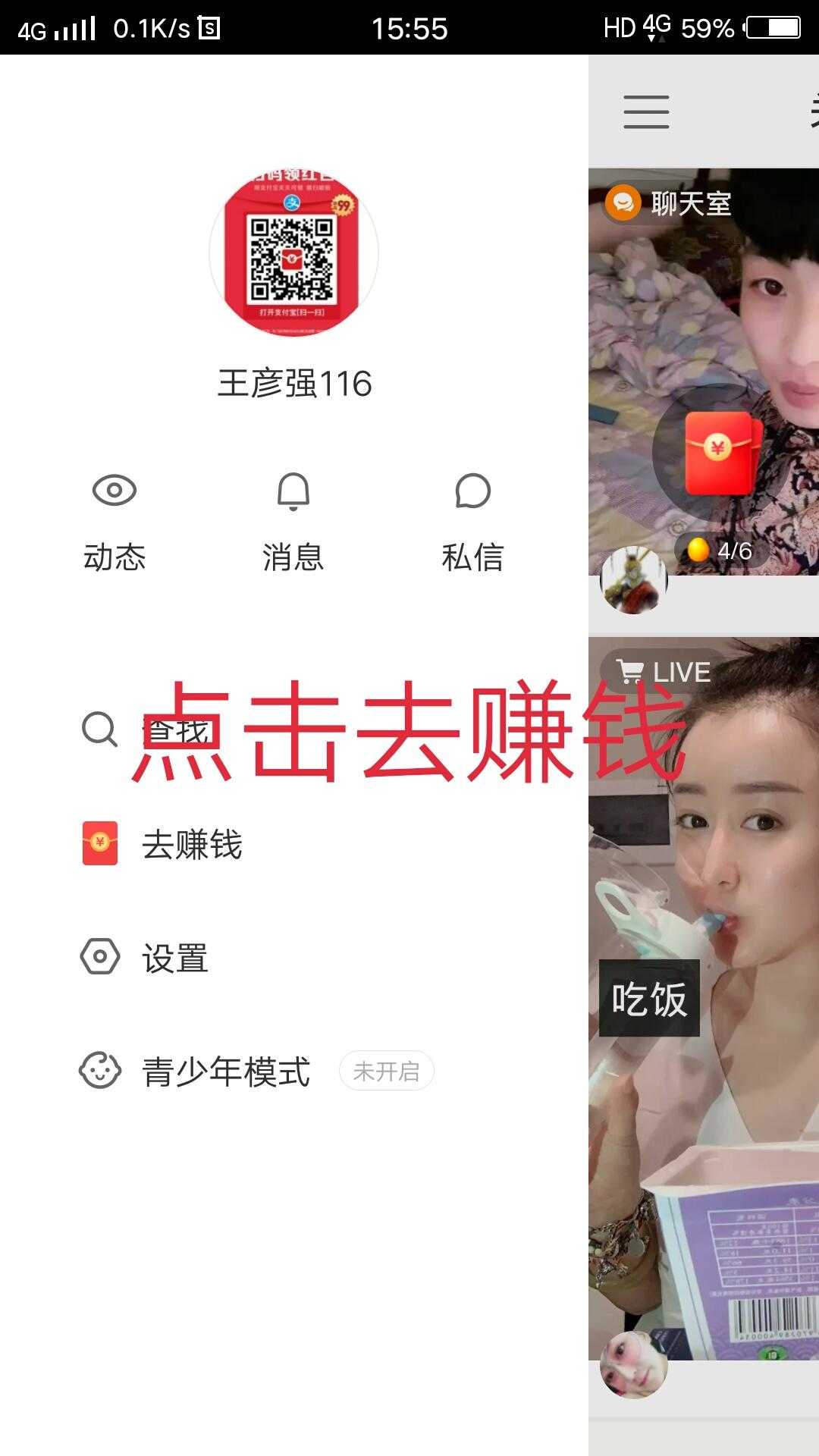
Task: Open the Monkey King avatar's profile
Action: (633, 580)
